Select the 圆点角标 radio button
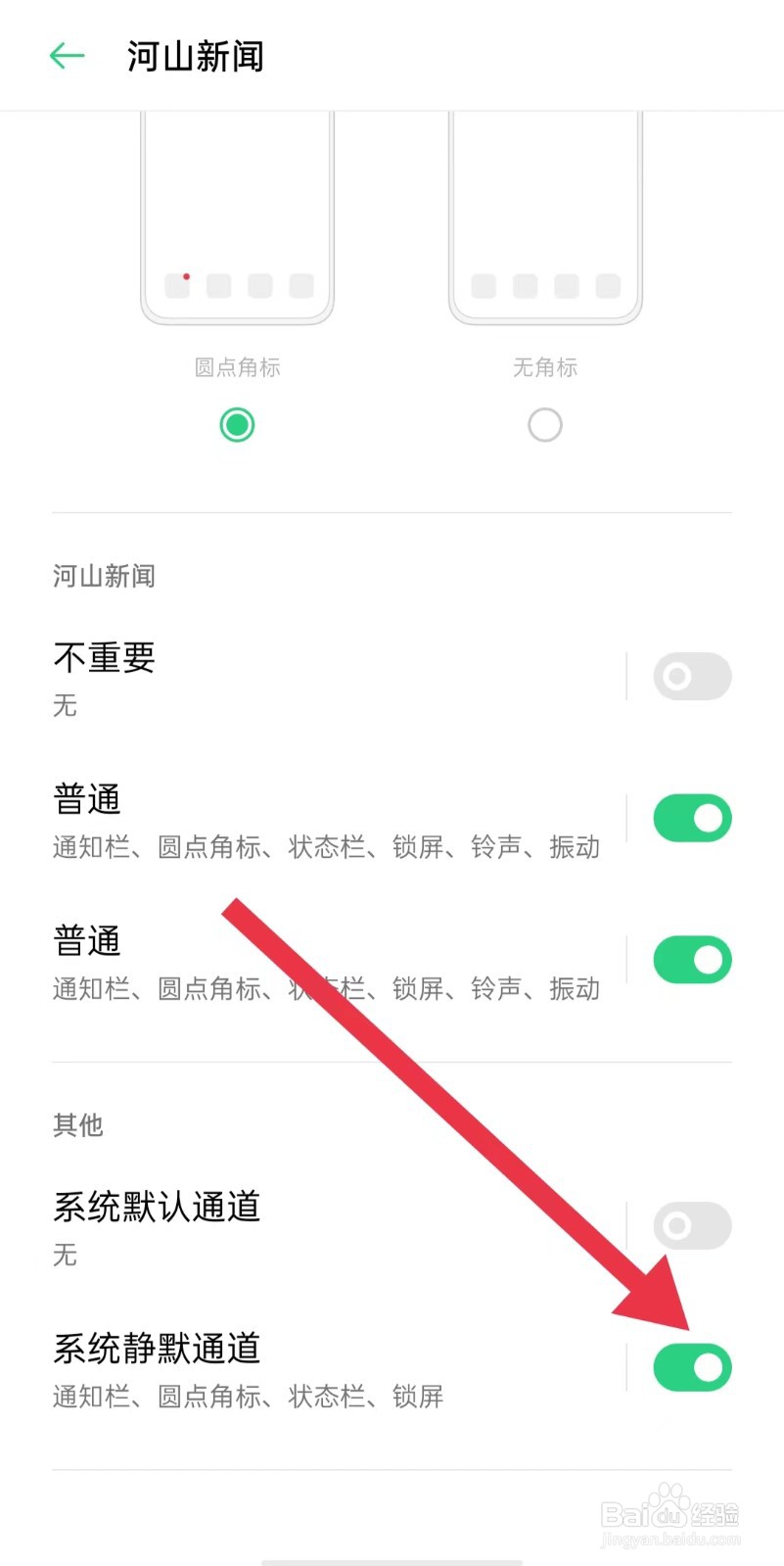Screen dimensions: 784x1566 237,424
